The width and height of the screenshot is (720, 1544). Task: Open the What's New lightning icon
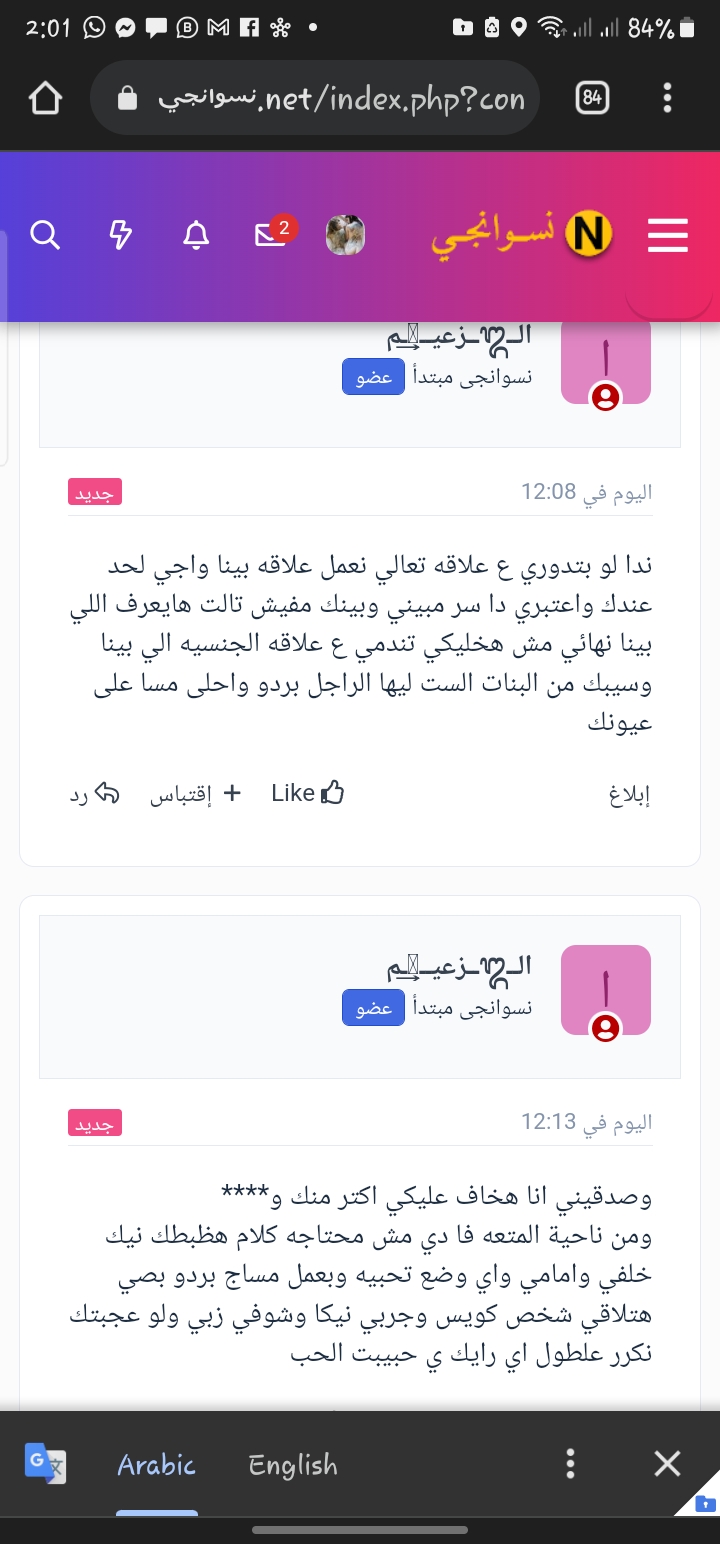120,235
